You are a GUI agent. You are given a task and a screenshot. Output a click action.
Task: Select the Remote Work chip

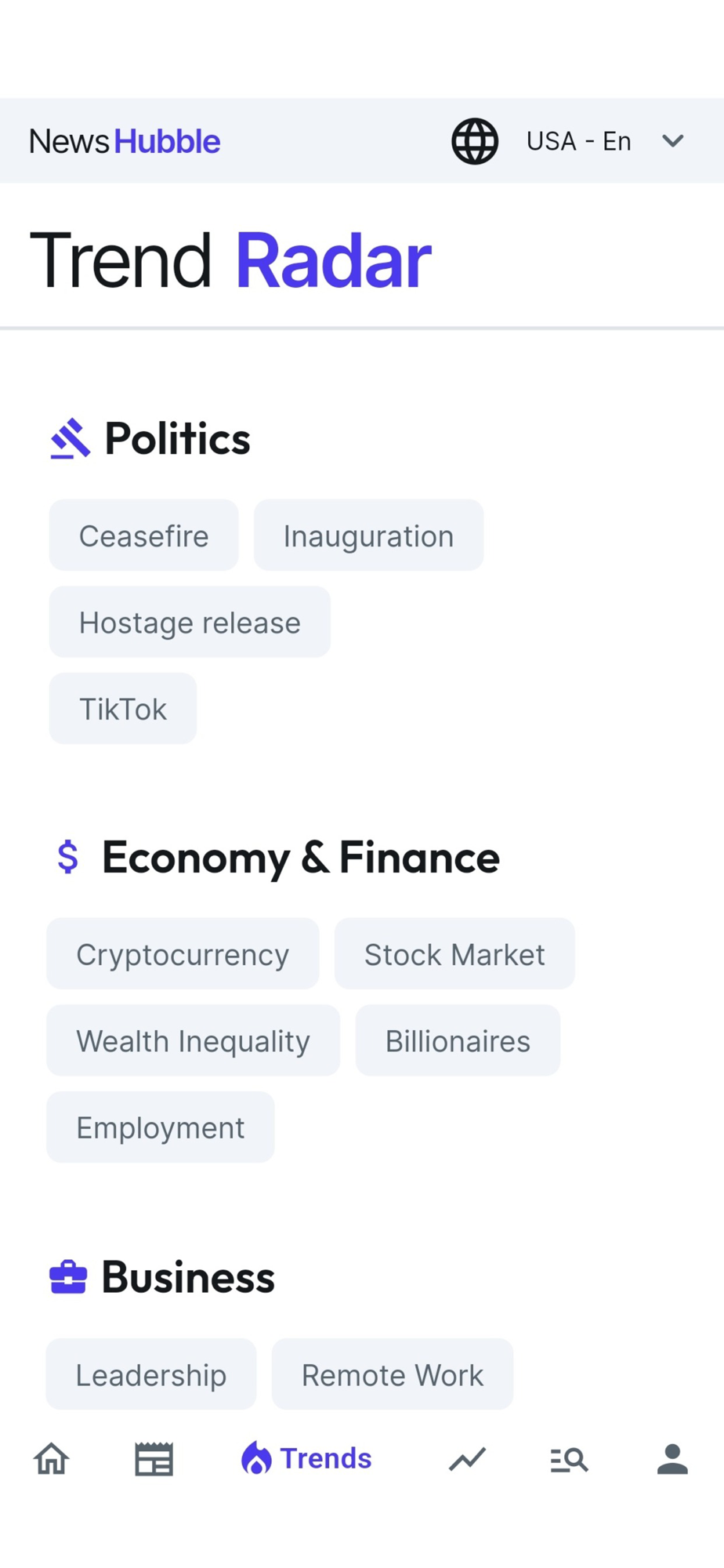pyautogui.click(x=393, y=1374)
